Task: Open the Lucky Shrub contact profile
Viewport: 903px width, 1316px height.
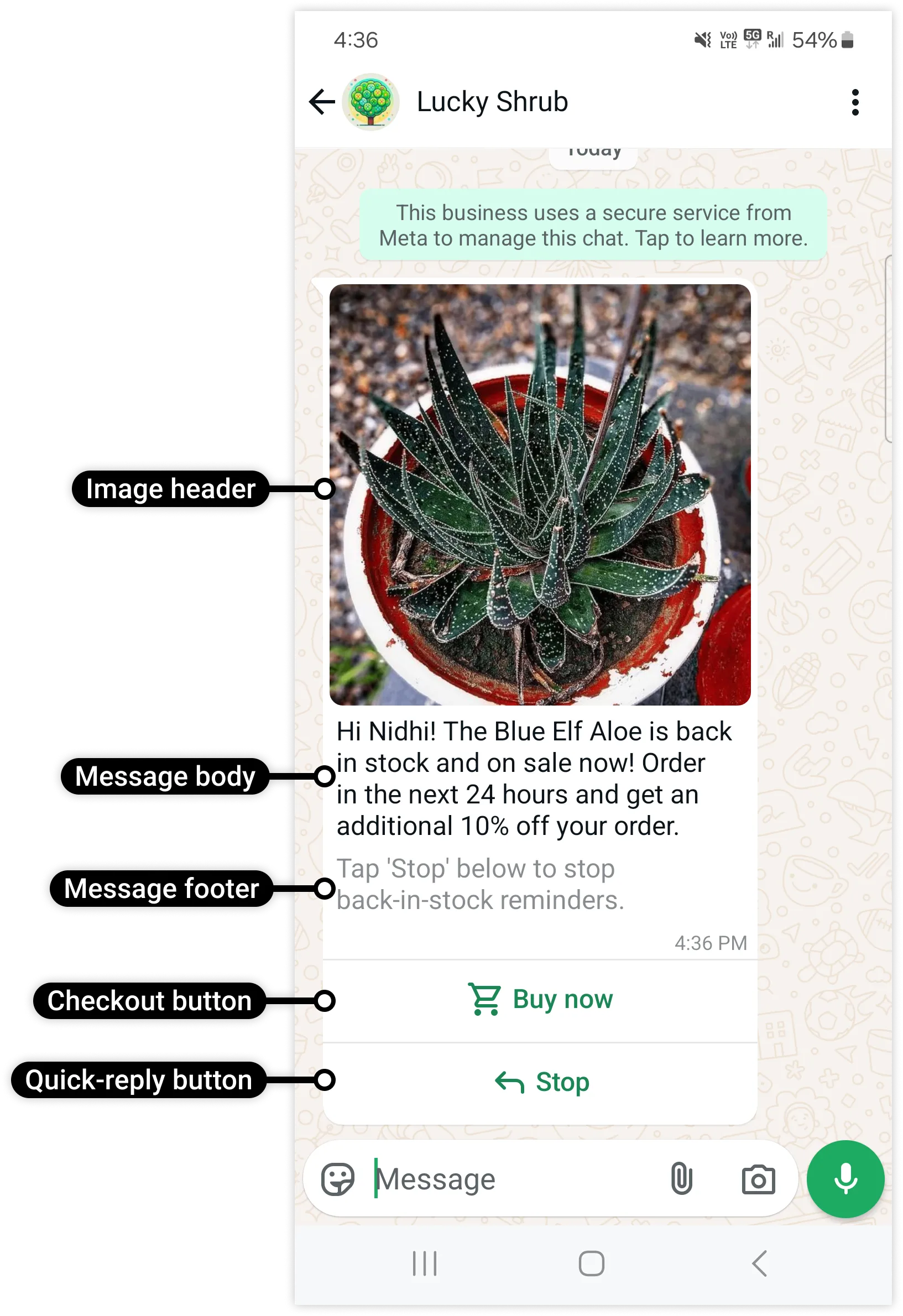Action: [x=492, y=102]
